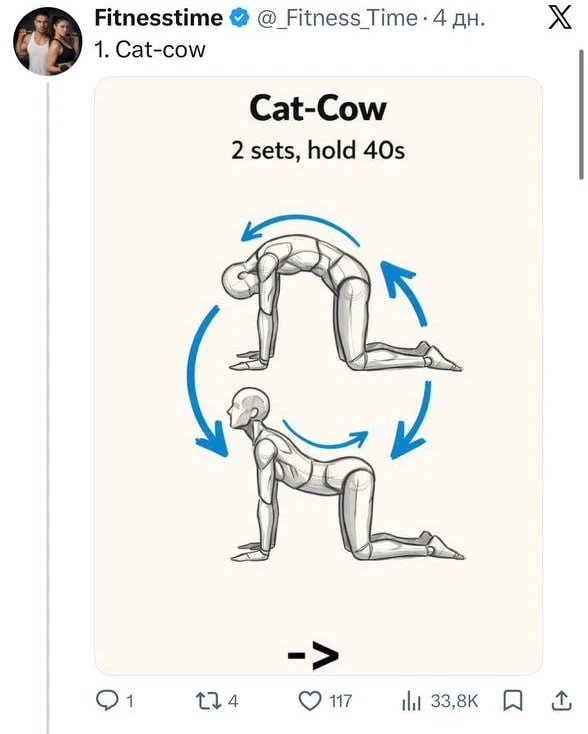Open the Cat-Cow exercise image
This screenshot has width=588, height=734.
(x=318, y=375)
